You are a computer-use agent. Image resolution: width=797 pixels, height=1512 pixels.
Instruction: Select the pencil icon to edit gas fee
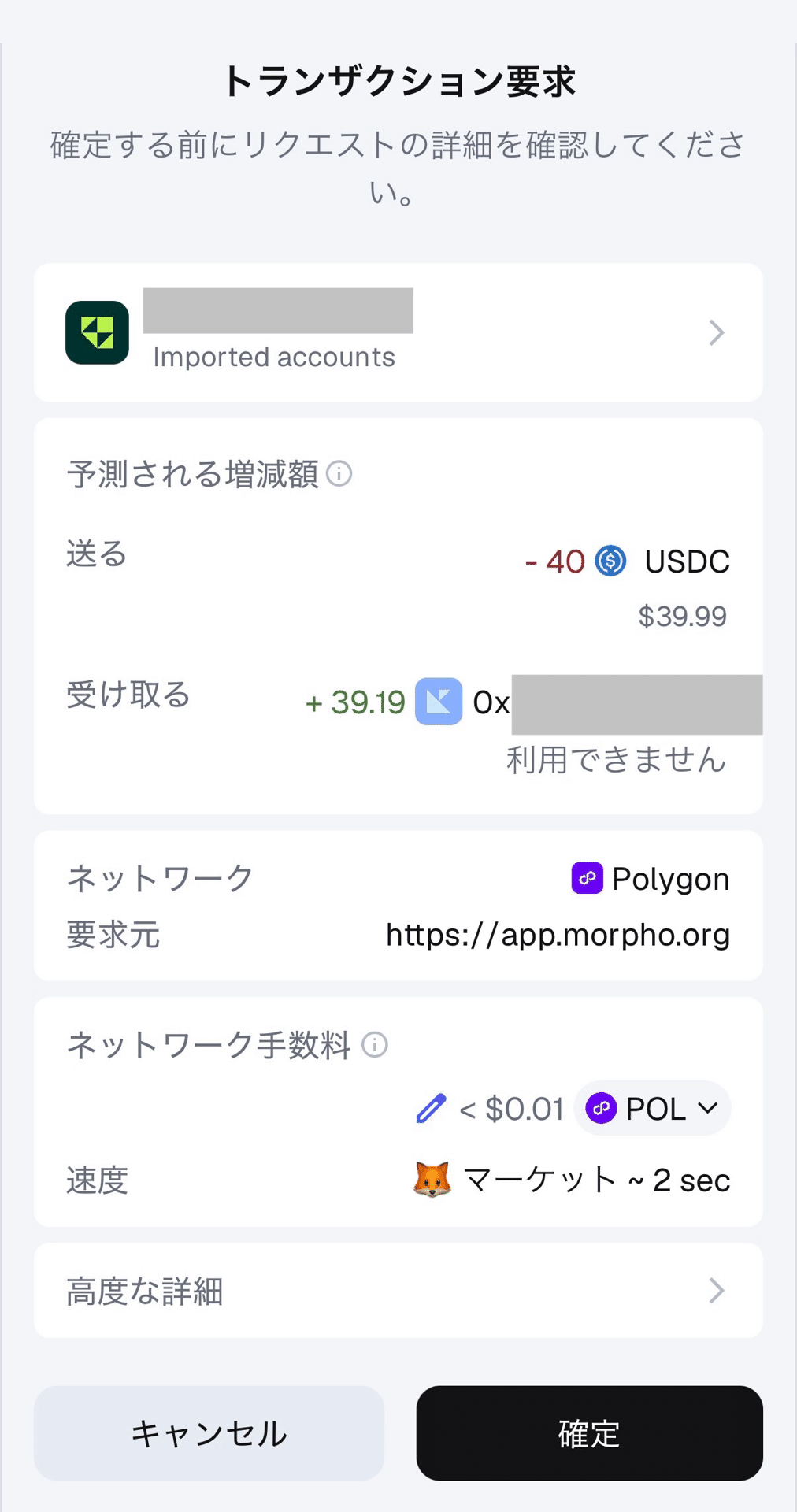pyautogui.click(x=429, y=1108)
